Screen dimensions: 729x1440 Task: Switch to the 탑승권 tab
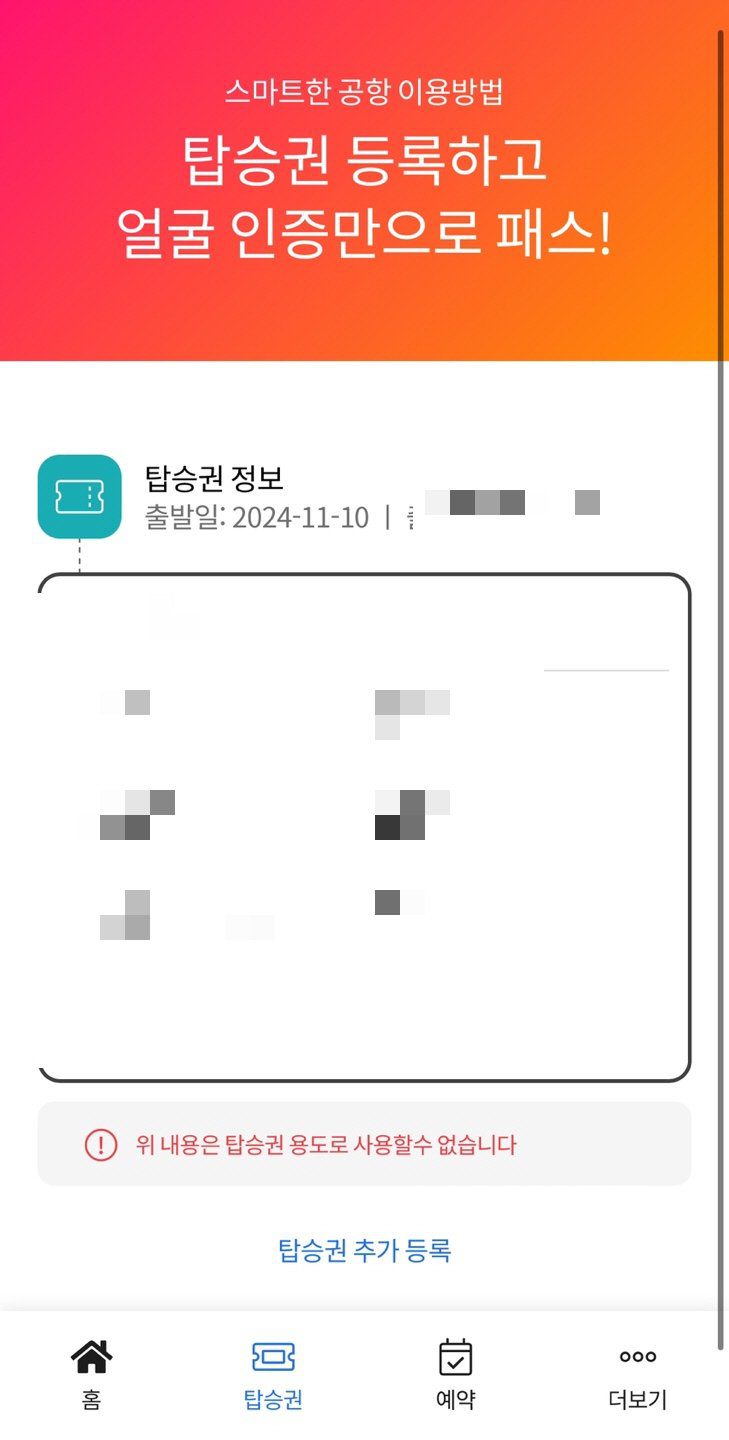coord(273,1374)
